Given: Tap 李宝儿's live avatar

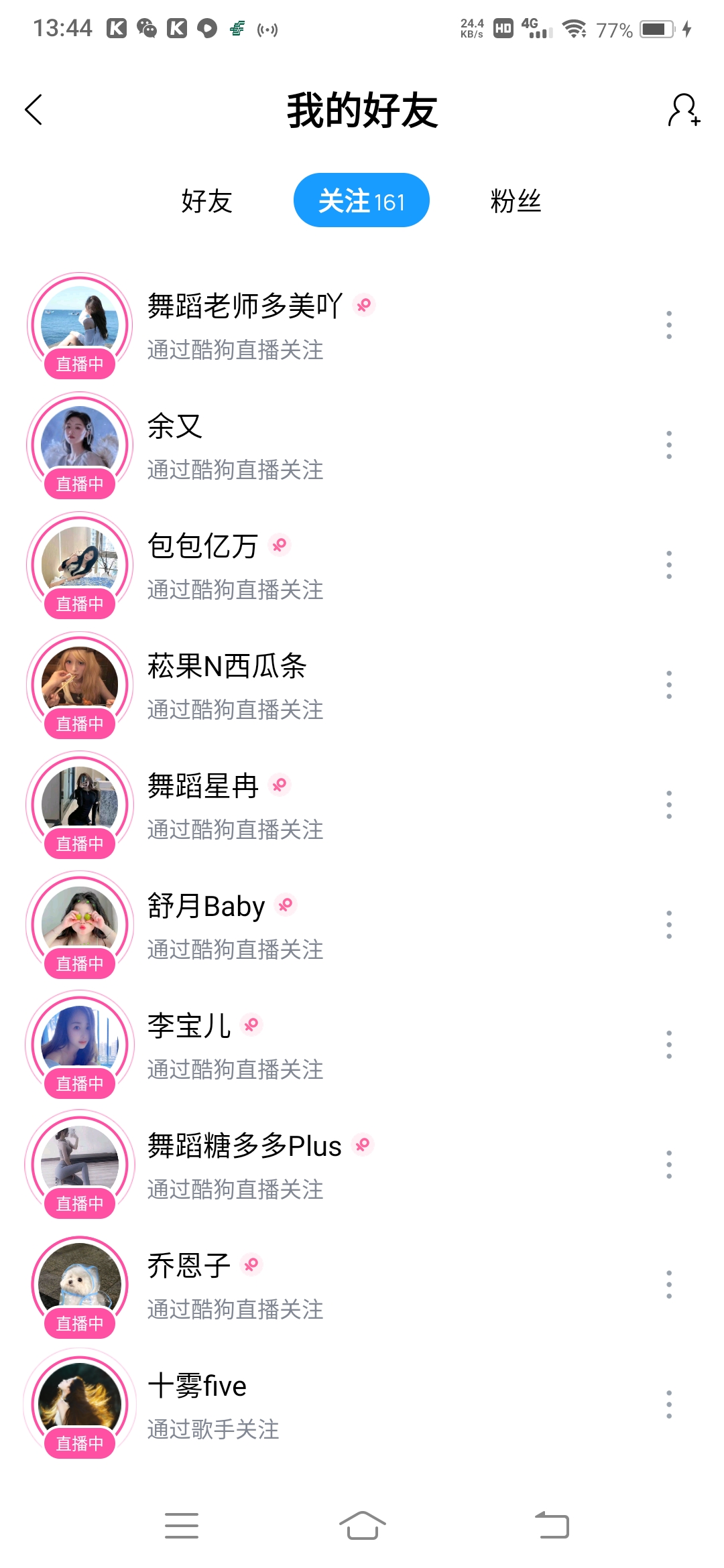Looking at the screenshot, I should [80, 1044].
